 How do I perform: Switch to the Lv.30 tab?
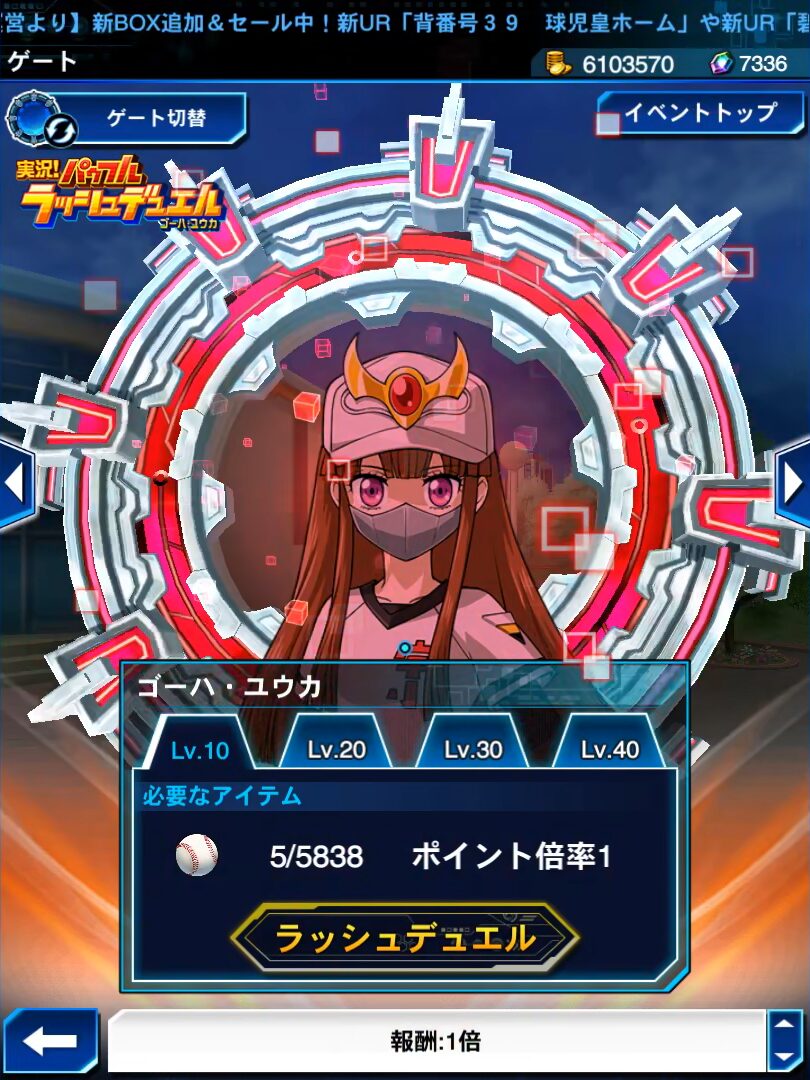(473, 748)
